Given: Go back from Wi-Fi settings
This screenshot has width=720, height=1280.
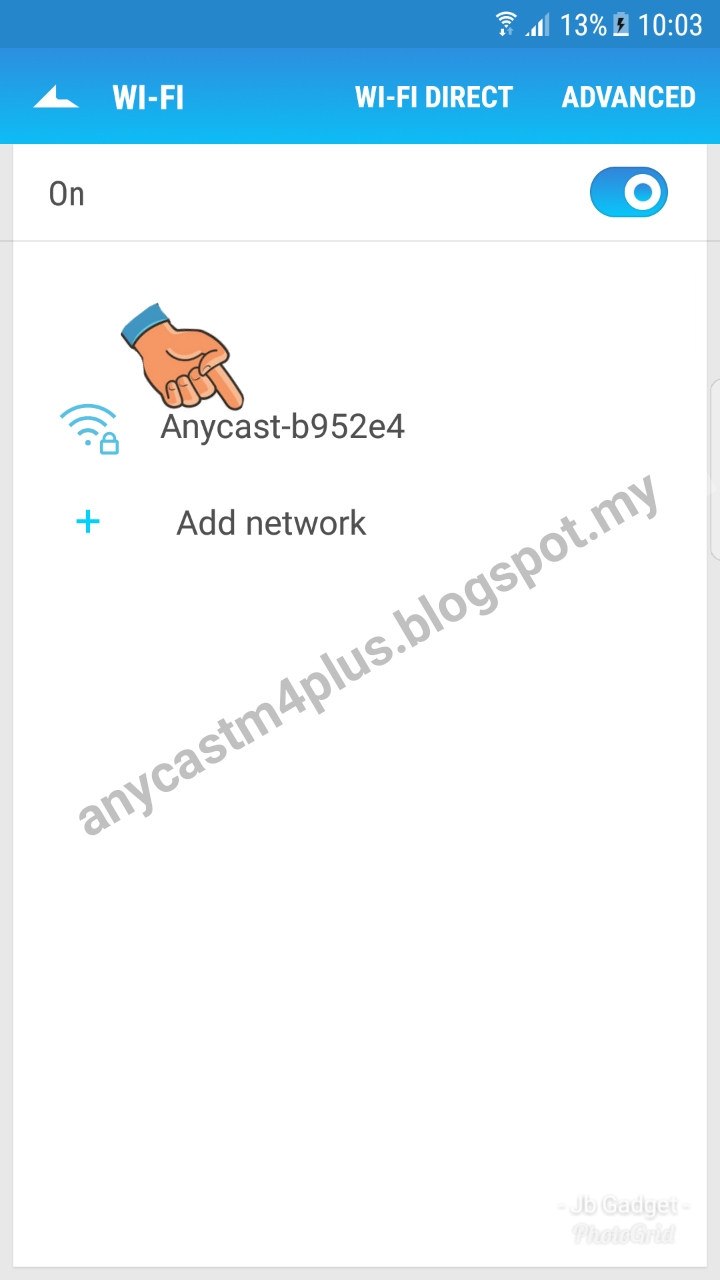Looking at the screenshot, I should click(x=56, y=98).
